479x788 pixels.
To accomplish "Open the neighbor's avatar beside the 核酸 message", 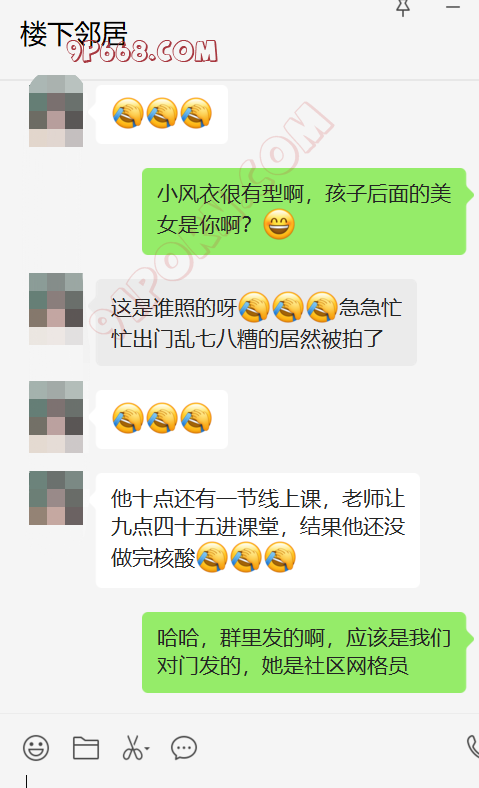I will point(56,498).
